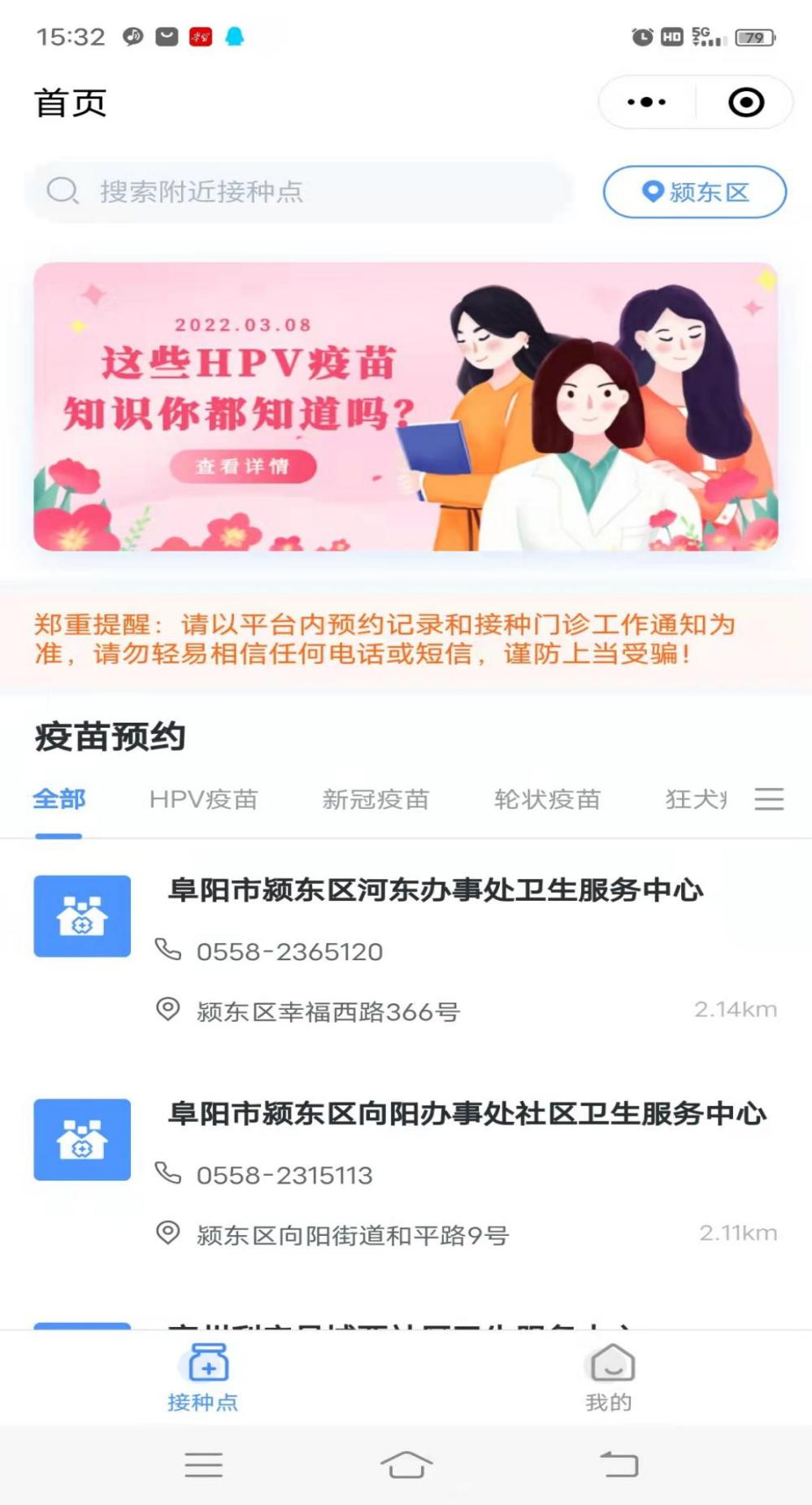Go to the phone home screen
The height and width of the screenshot is (1505, 812).
tap(406, 1464)
